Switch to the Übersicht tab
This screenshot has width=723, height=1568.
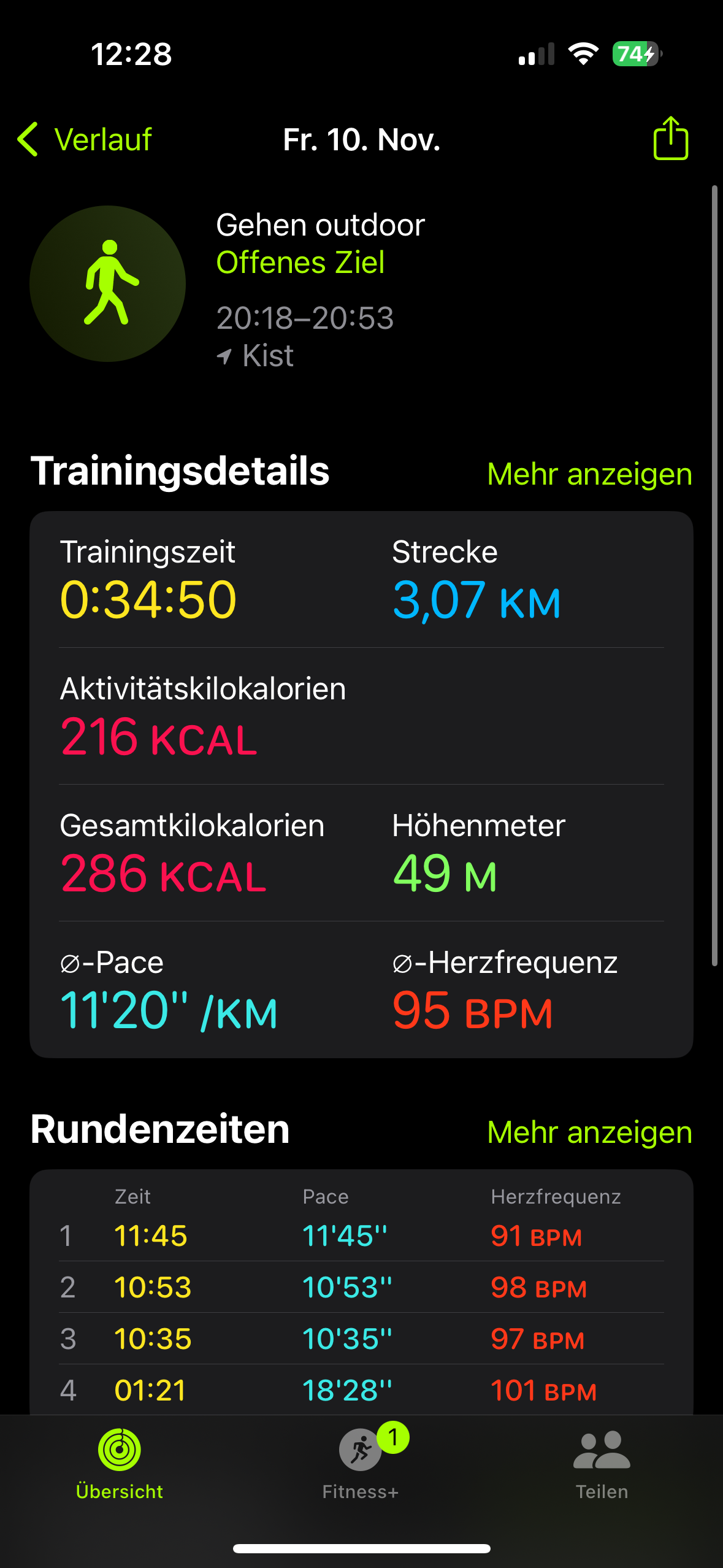click(x=120, y=1464)
